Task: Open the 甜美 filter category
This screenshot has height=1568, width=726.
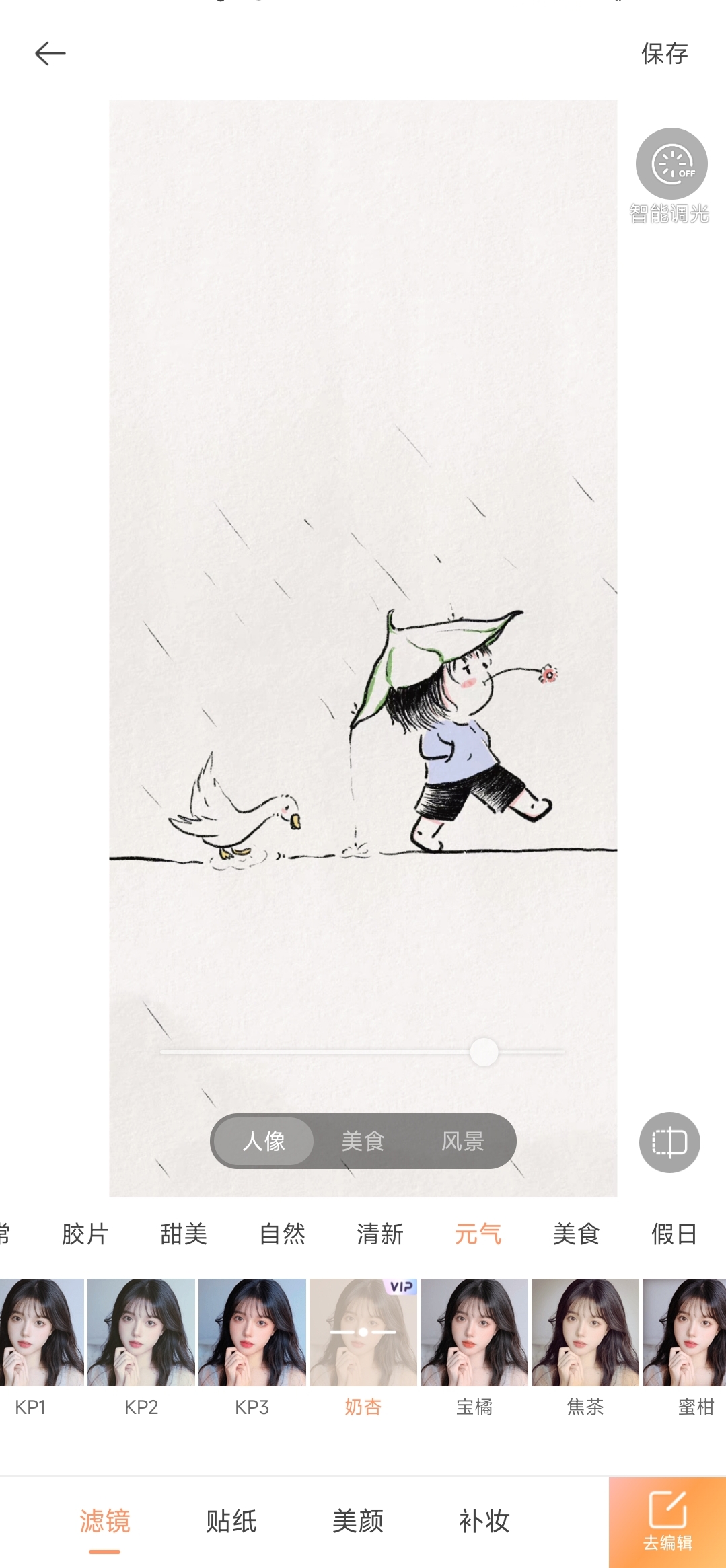Action: point(183,1234)
